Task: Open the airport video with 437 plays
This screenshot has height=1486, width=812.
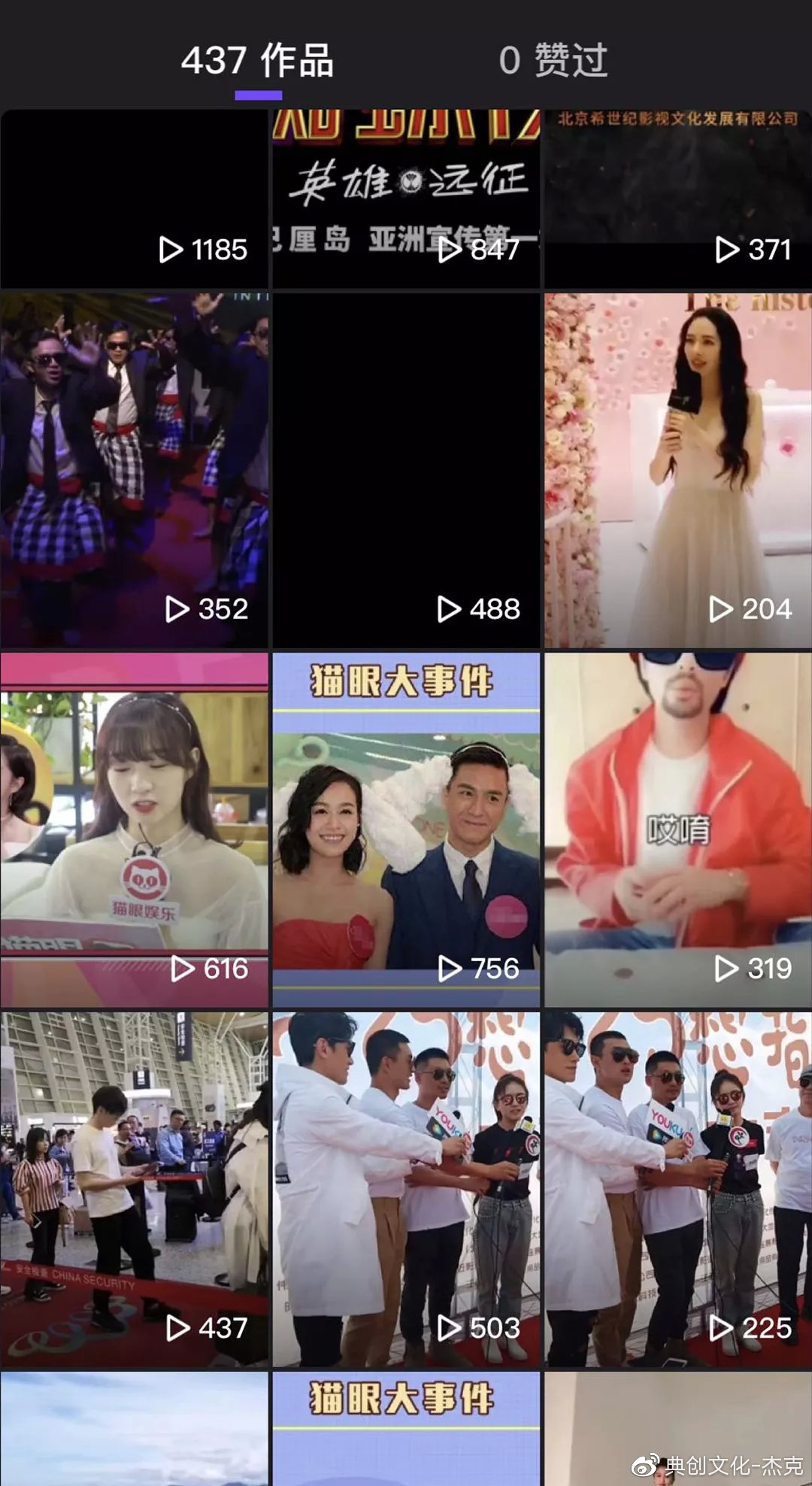Action: 134,1189
